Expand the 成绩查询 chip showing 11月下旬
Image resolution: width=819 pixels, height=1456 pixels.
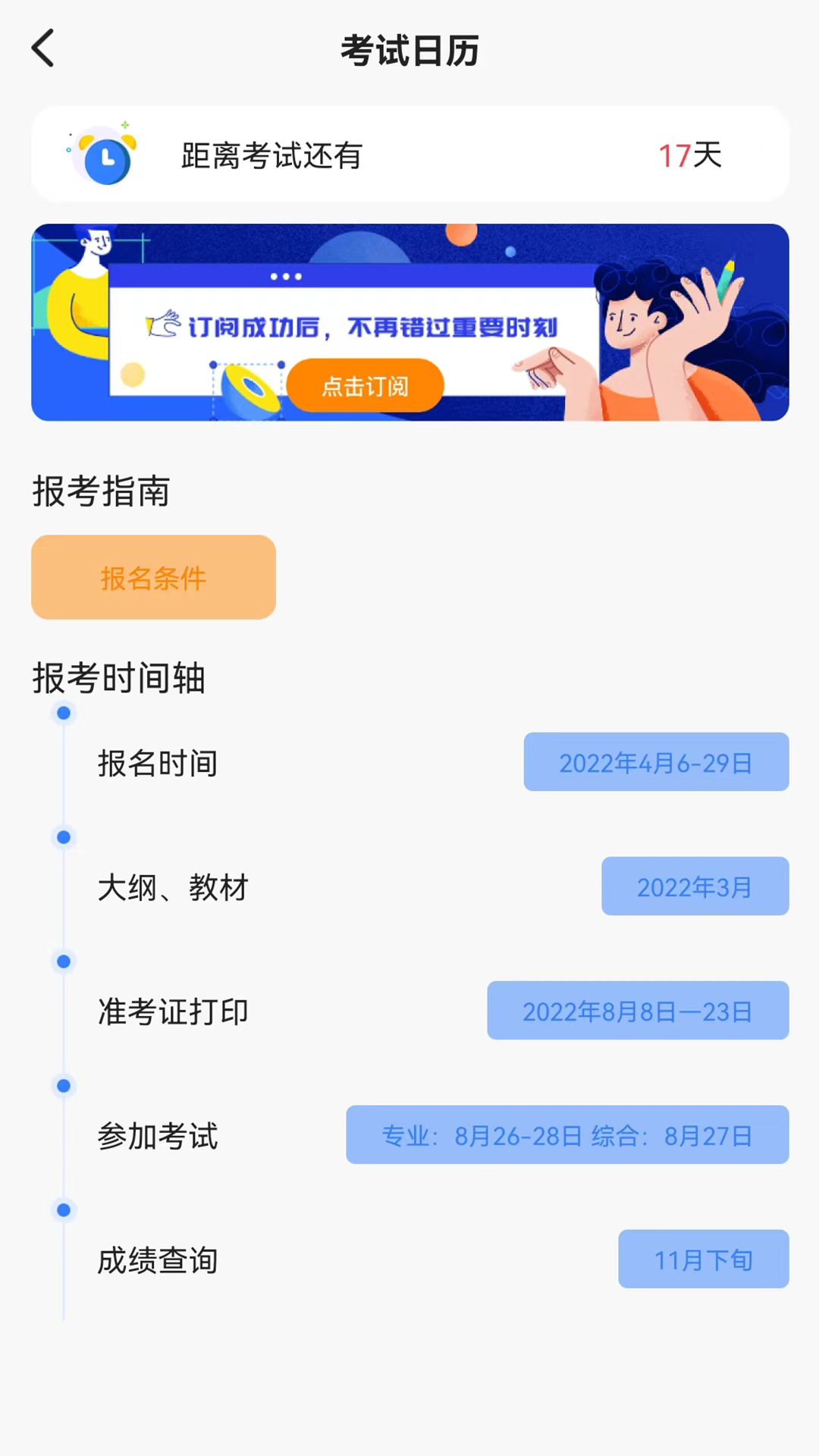pyautogui.click(x=703, y=1259)
